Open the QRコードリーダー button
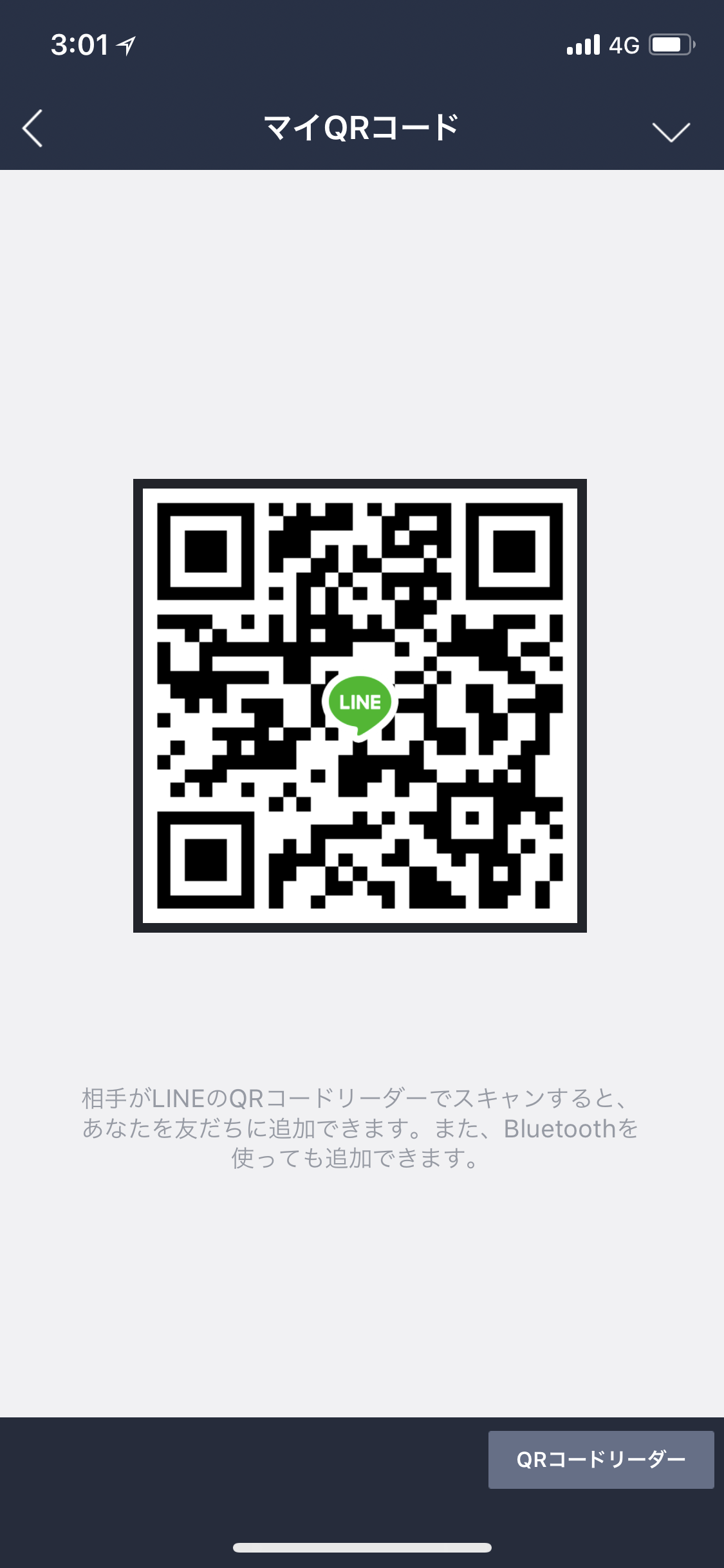Screen dimensions: 724x1568 point(600,1459)
